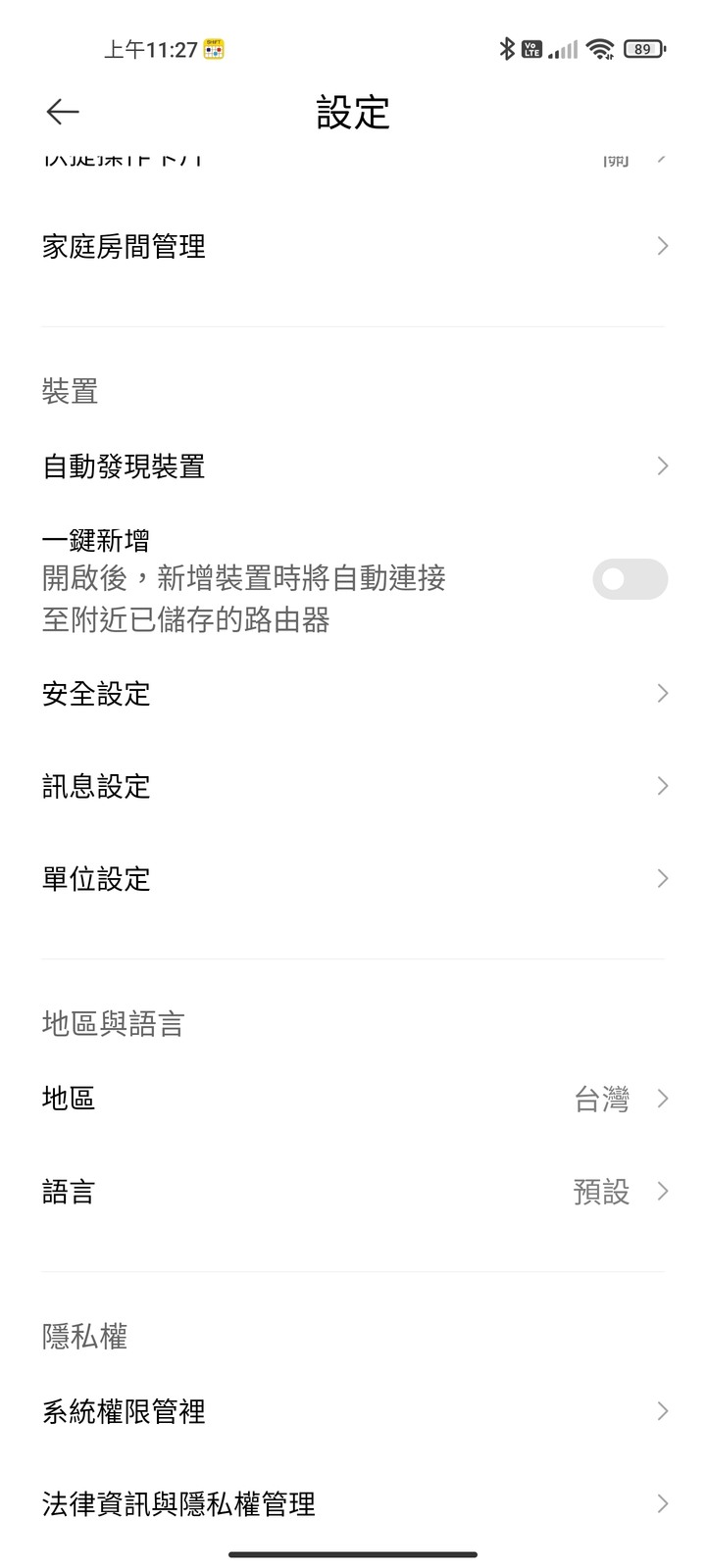Open 單位設定
The image size is (706, 1568).
353,878
